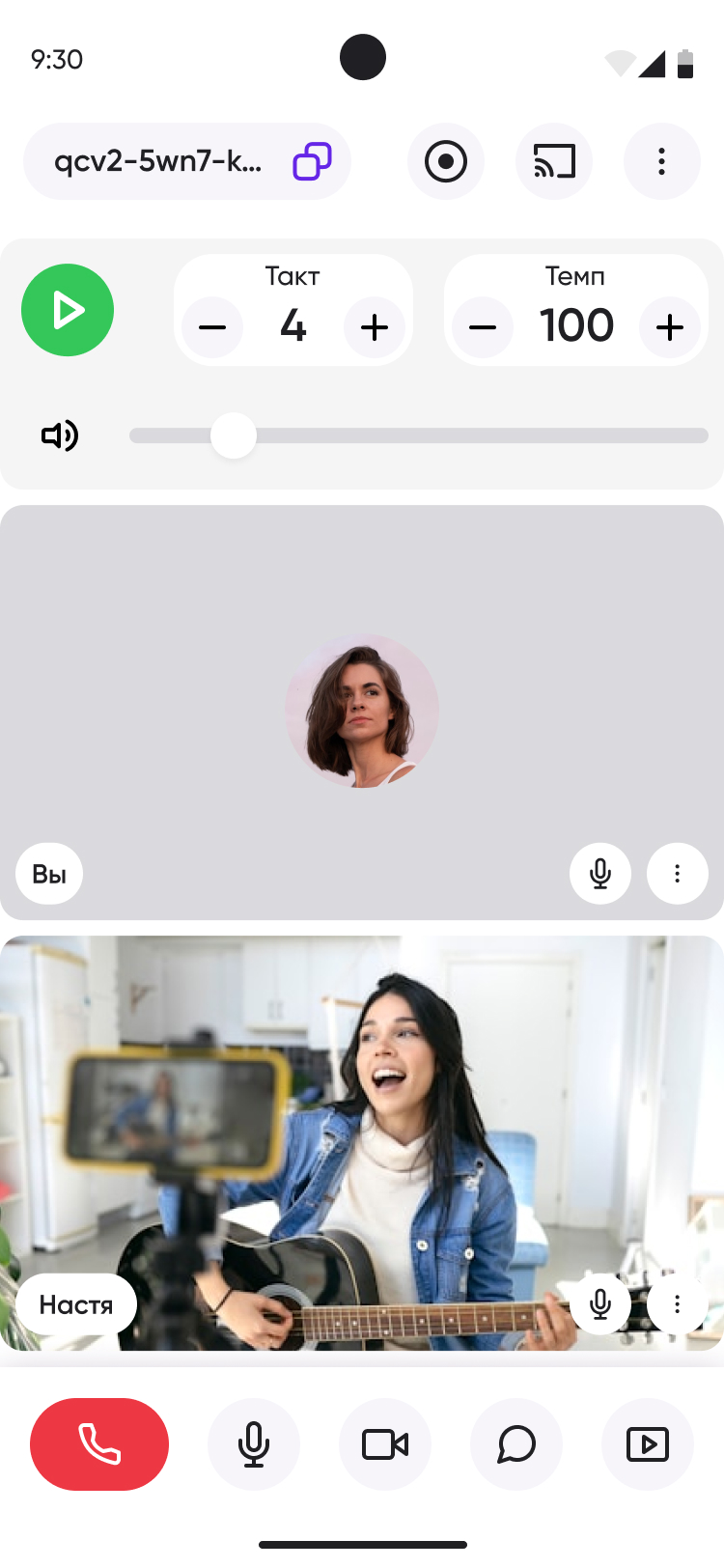Open the top overflow menu
The height and width of the screenshot is (1568, 724).
pos(661,161)
